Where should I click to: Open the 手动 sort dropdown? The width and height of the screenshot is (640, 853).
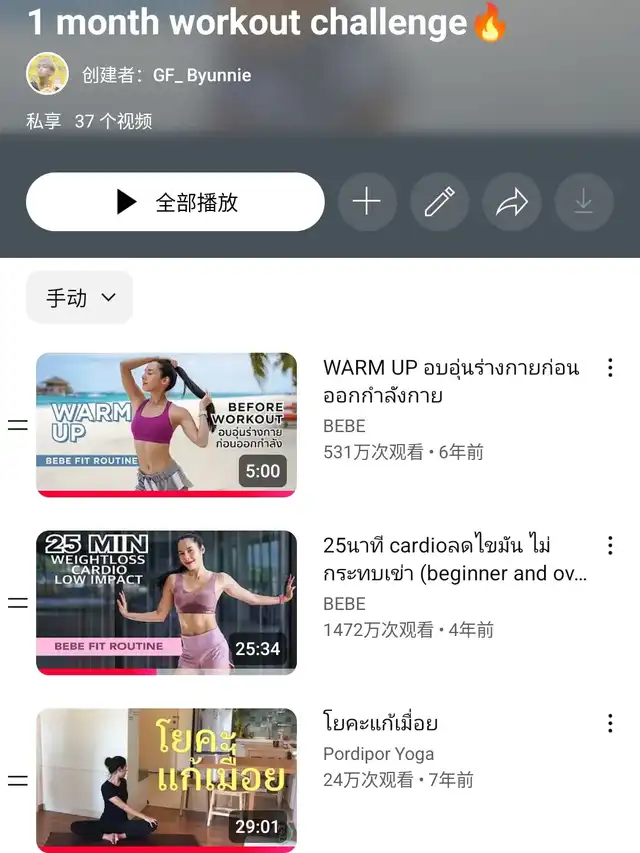coord(80,297)
